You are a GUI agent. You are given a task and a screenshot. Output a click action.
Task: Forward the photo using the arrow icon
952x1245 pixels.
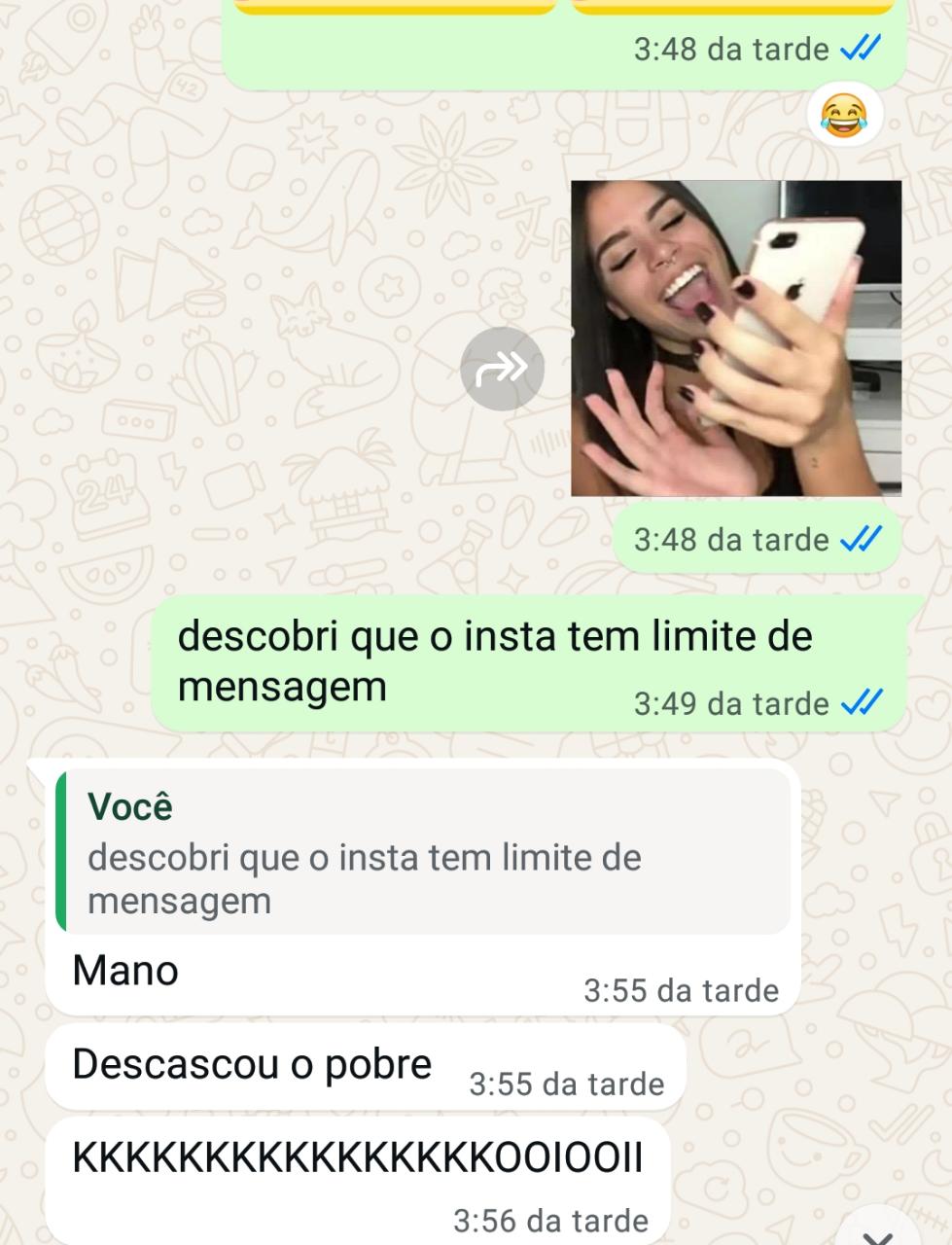(502, 369)
